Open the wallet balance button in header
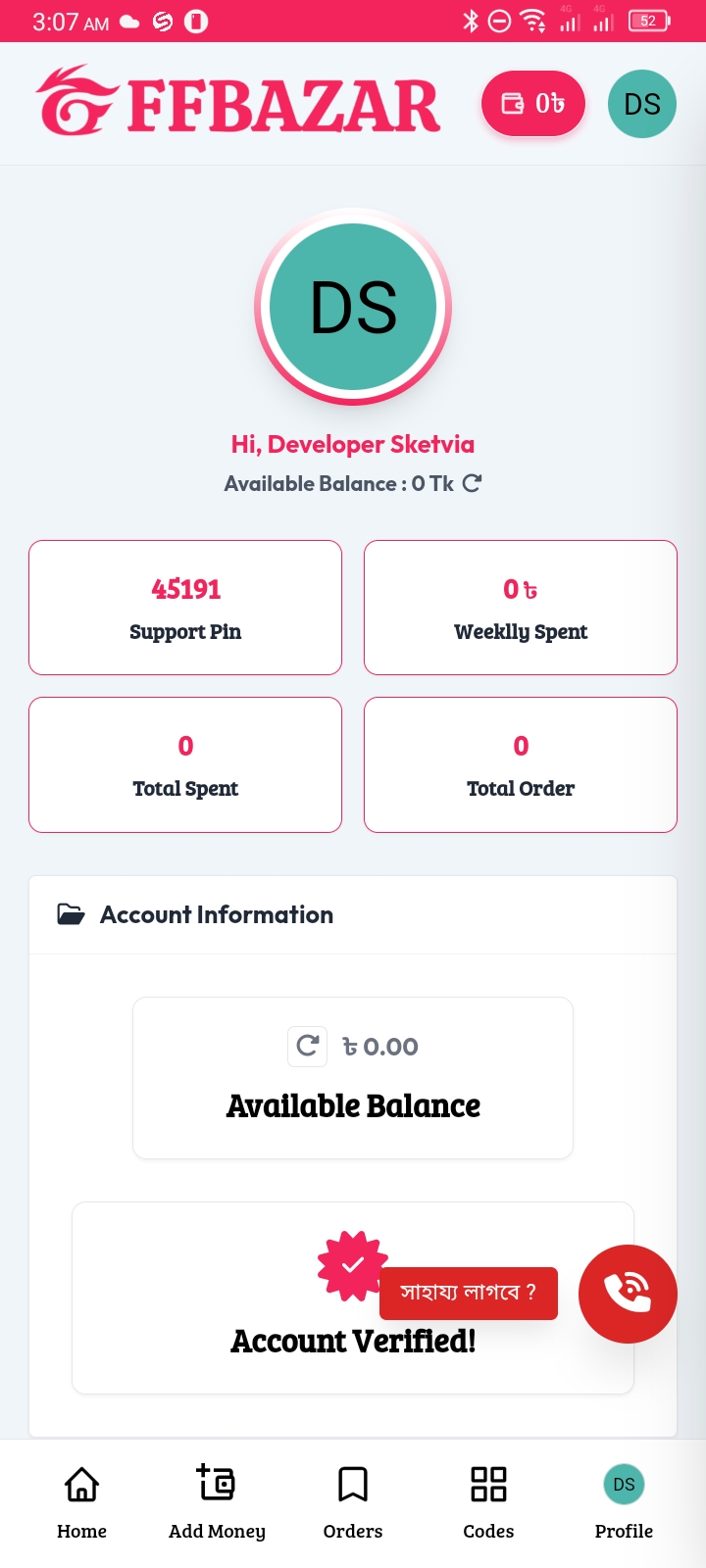 click(x=532, y=104)
